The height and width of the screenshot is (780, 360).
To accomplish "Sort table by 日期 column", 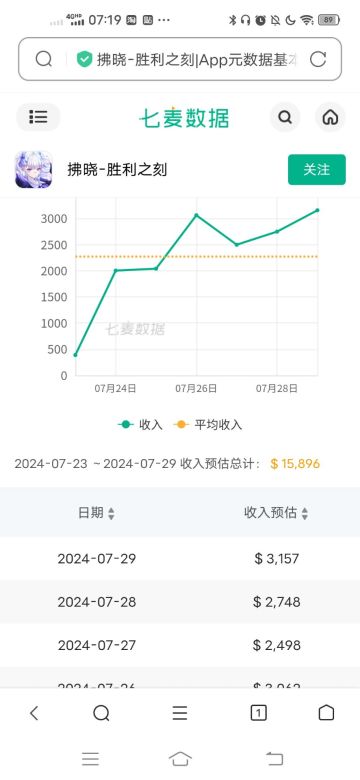I will pos(96,513).
